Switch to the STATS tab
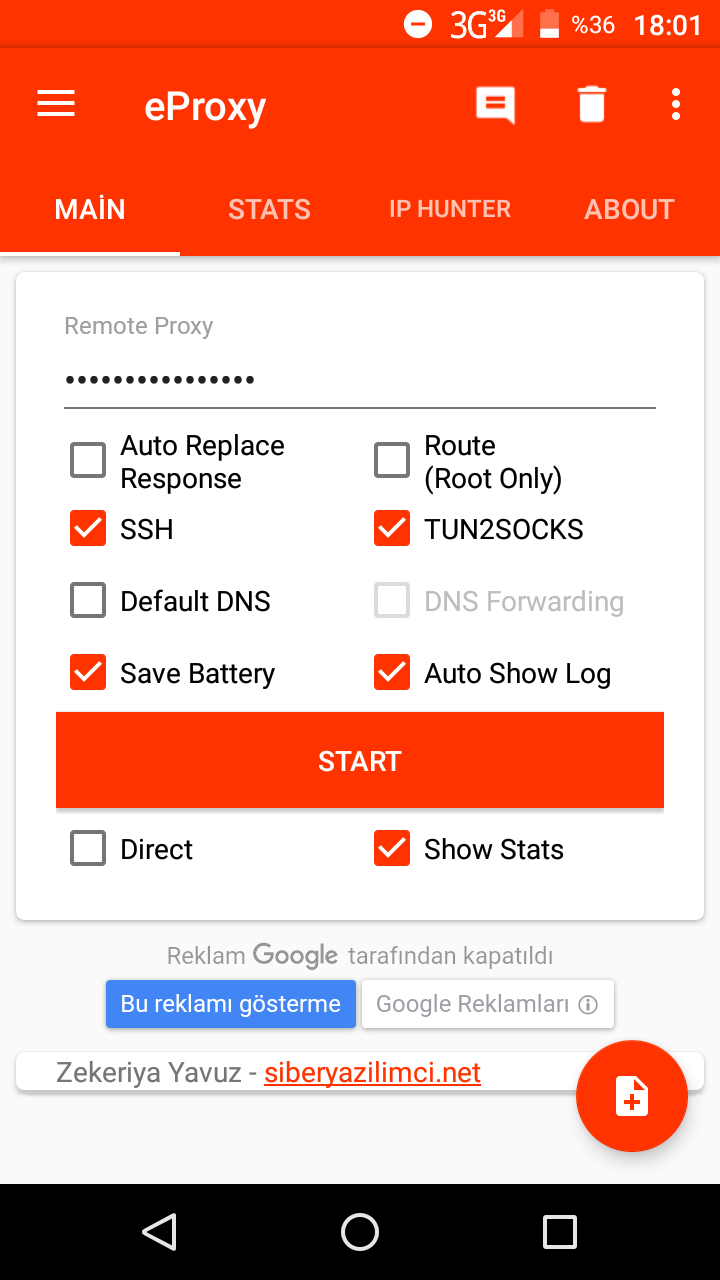The width and height of the screenshot is (720, 1280). [269, 209]
